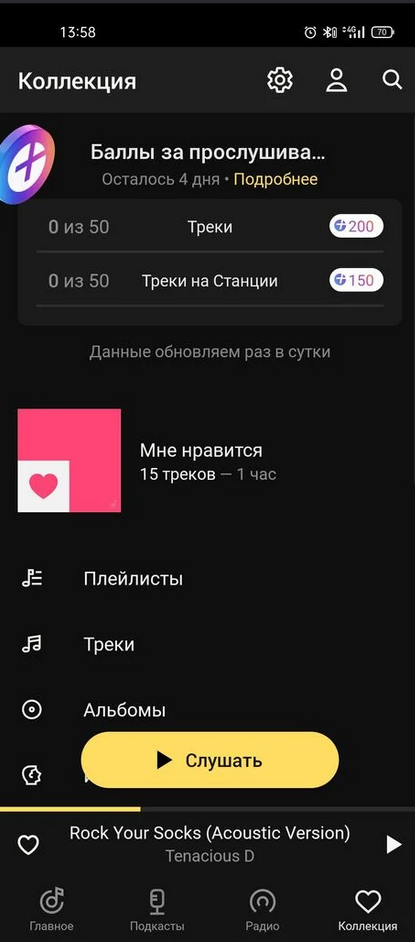
Task: Play the Rock Your Socks track
Action: [393, 845]
